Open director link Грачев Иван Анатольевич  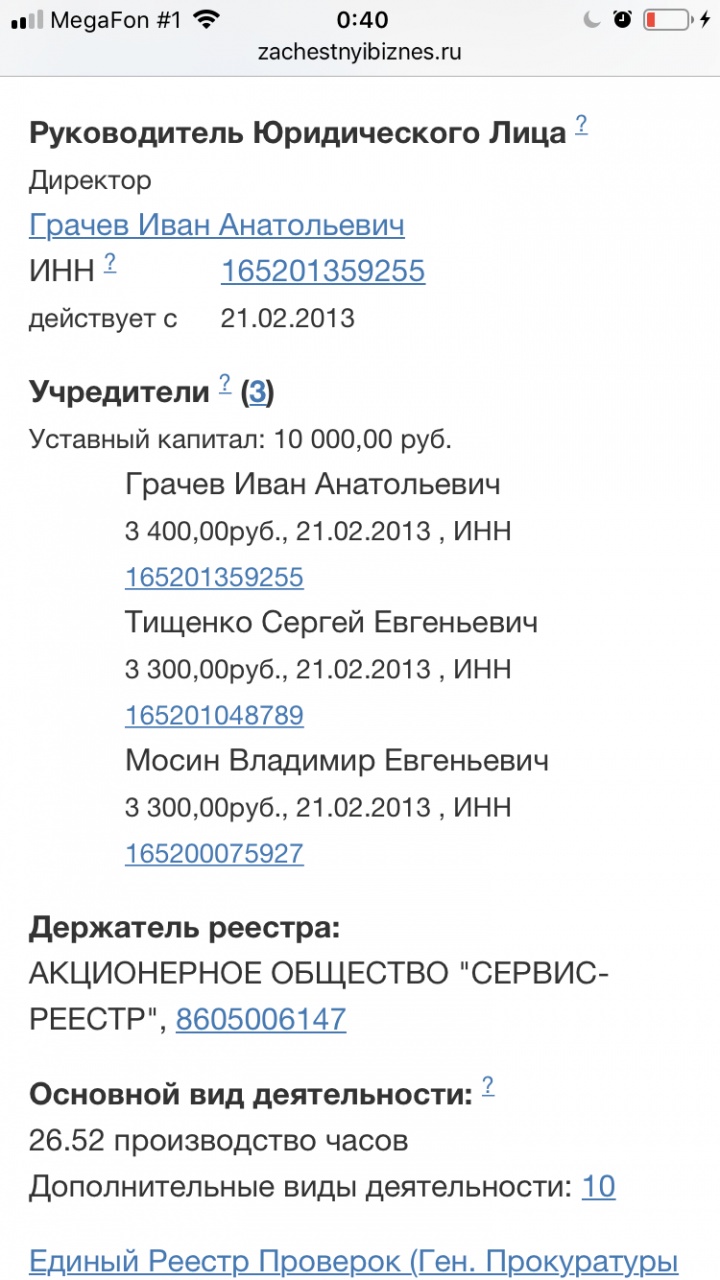click(217, 225)
